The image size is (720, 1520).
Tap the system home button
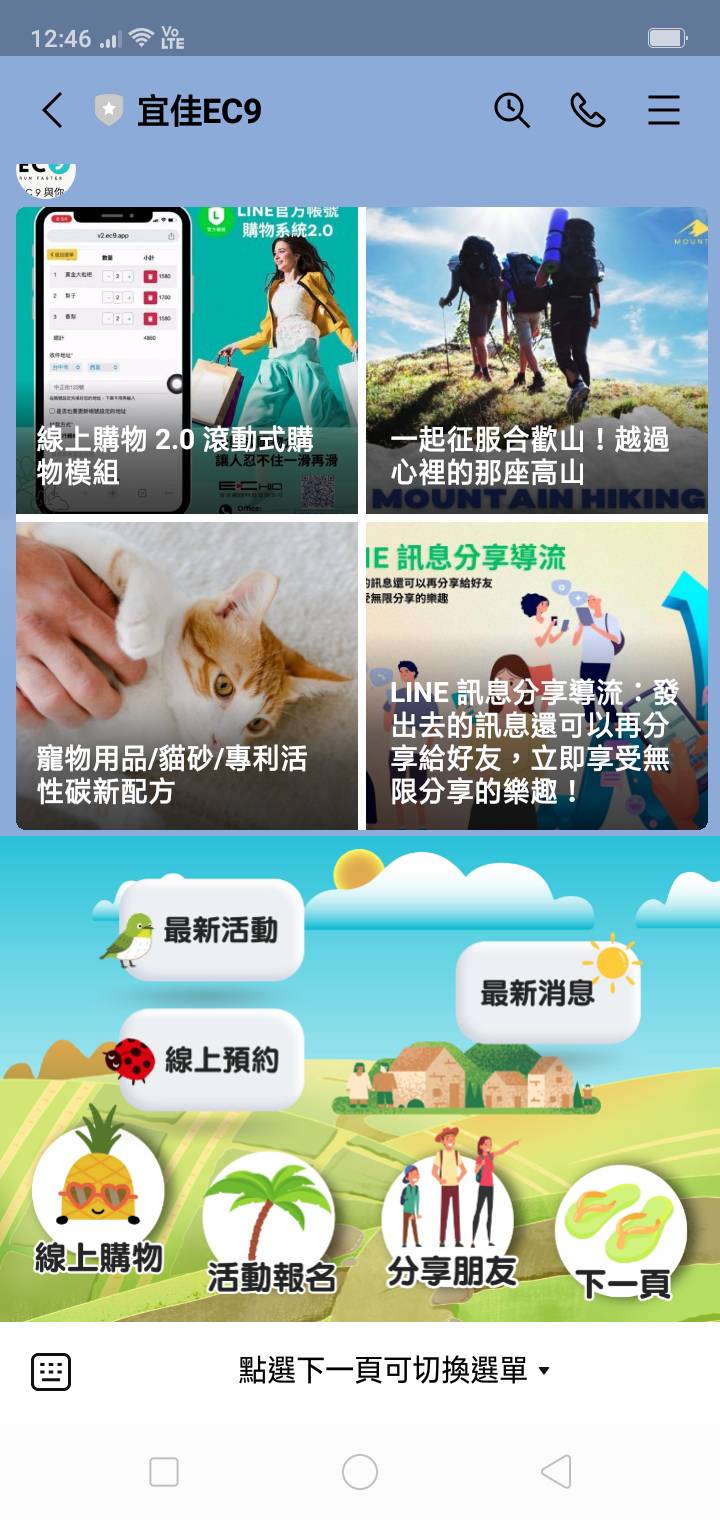pos(360,1472)
